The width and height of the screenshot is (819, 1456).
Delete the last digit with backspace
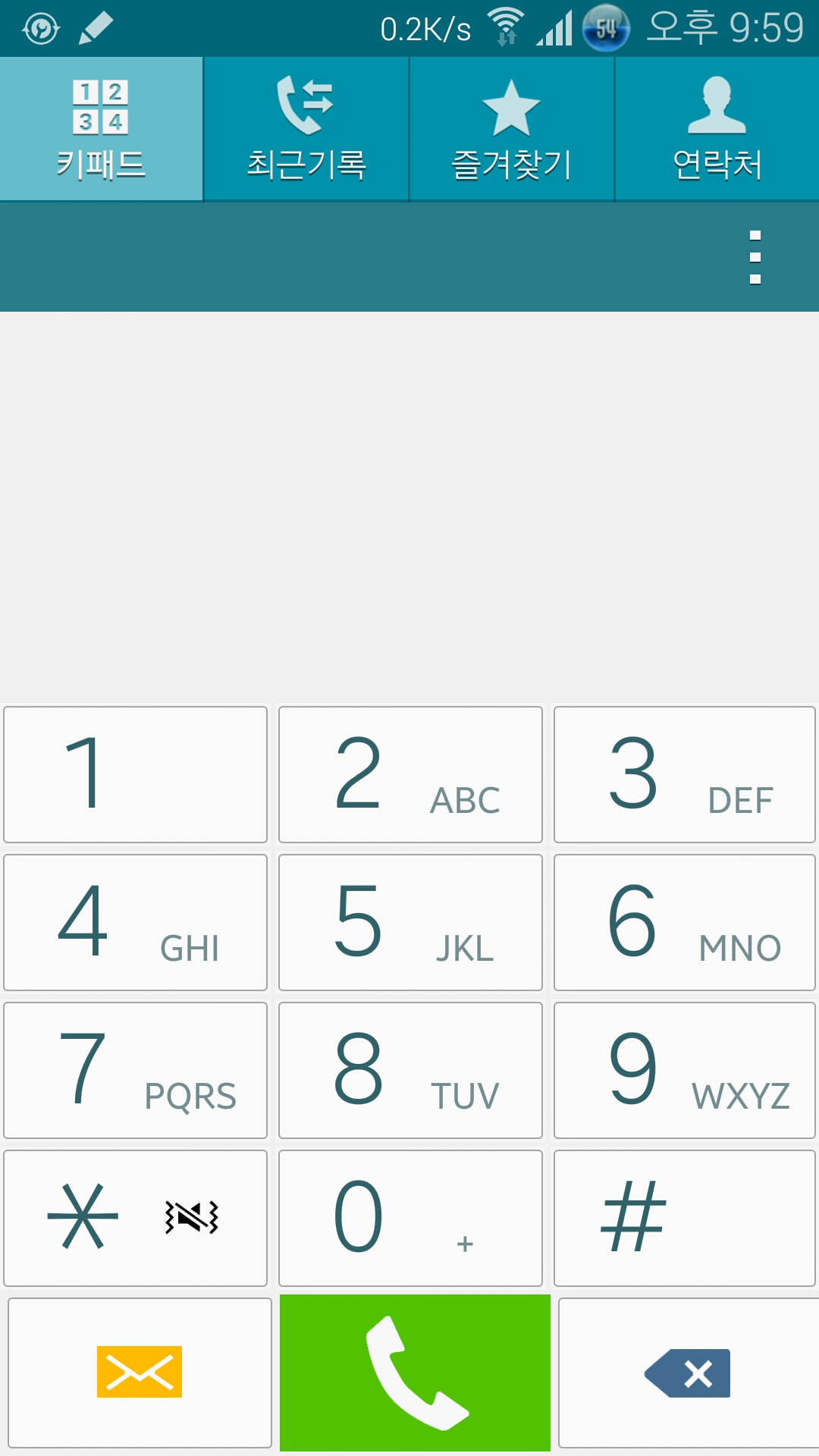tap(689, 1373)
